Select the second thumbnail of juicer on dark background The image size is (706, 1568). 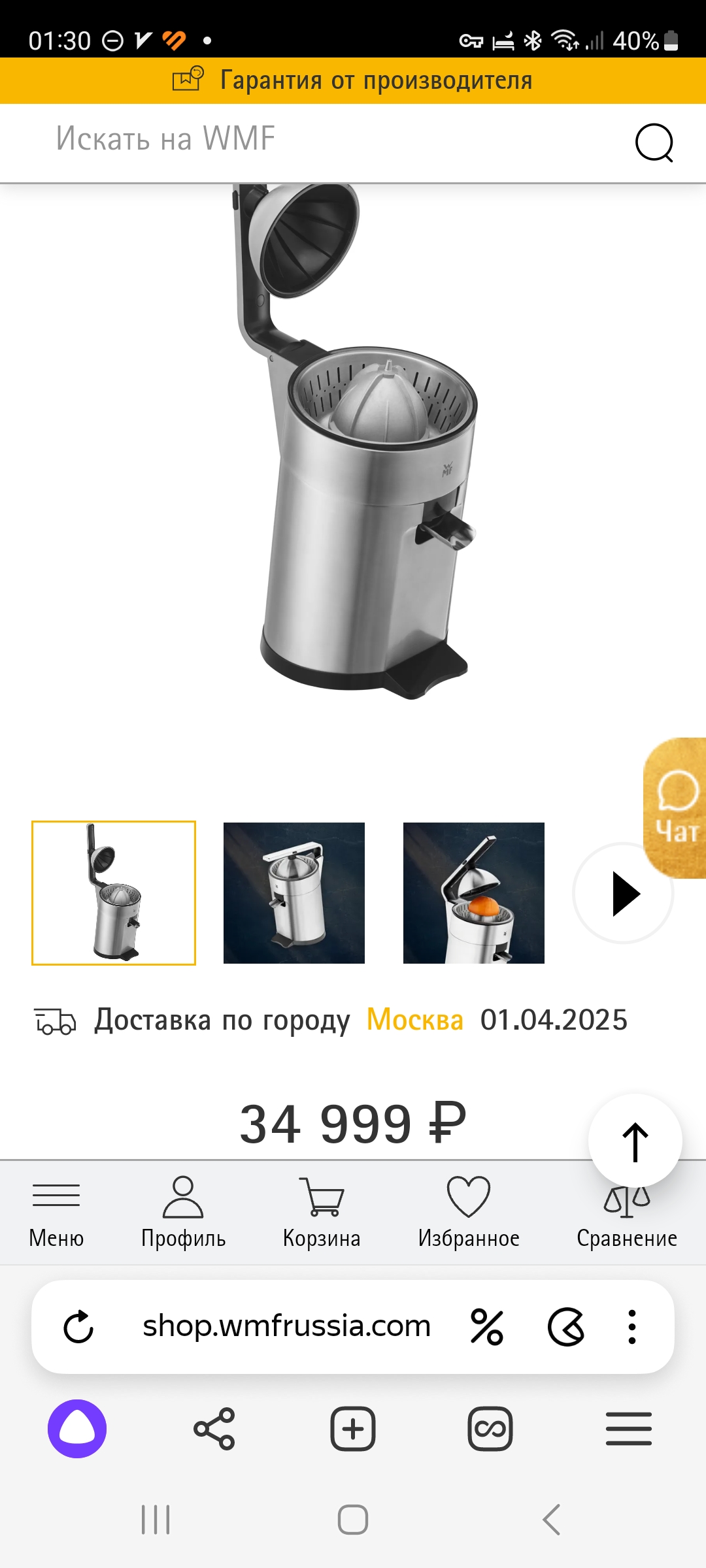[294, 892]
